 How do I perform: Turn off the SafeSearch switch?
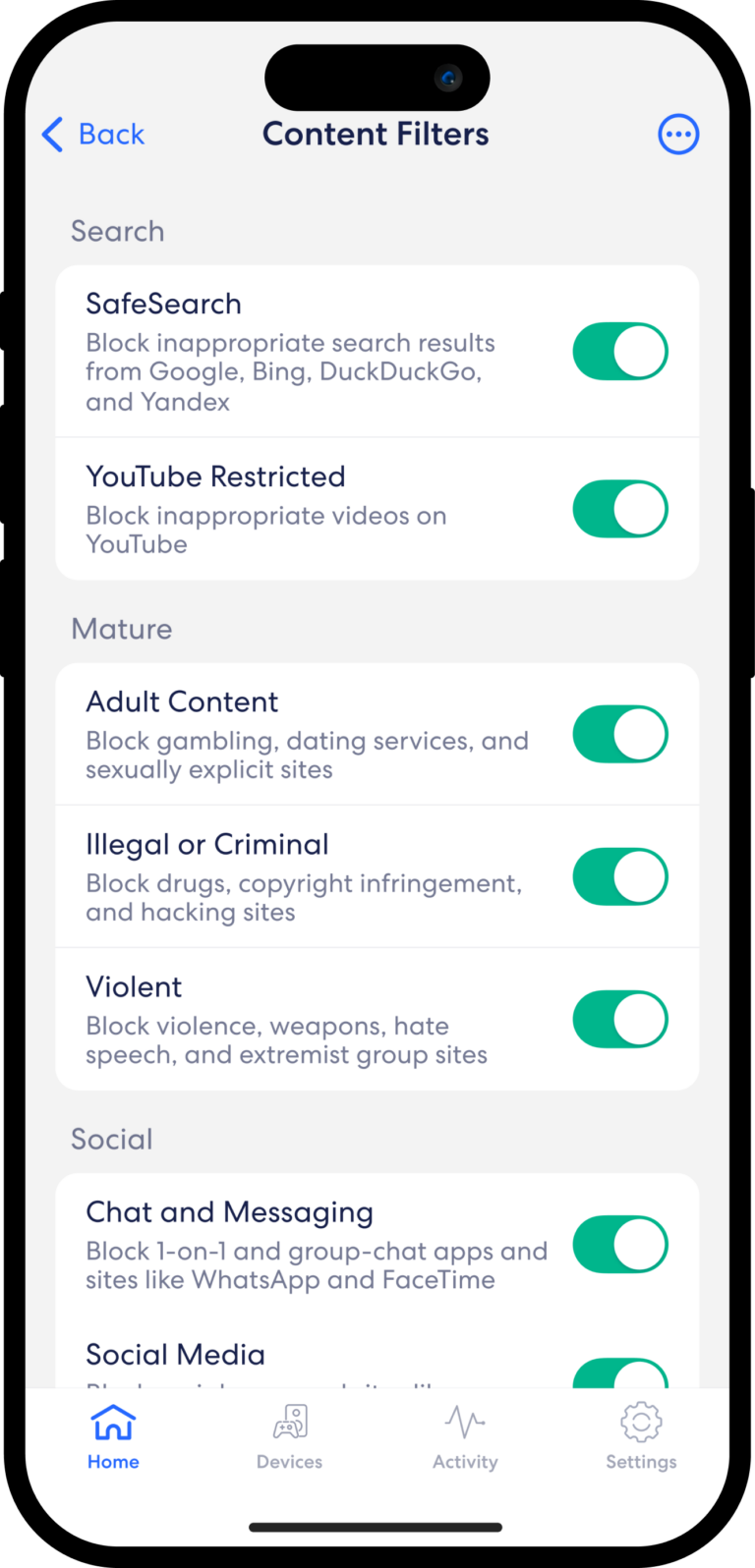click(620, 352)
